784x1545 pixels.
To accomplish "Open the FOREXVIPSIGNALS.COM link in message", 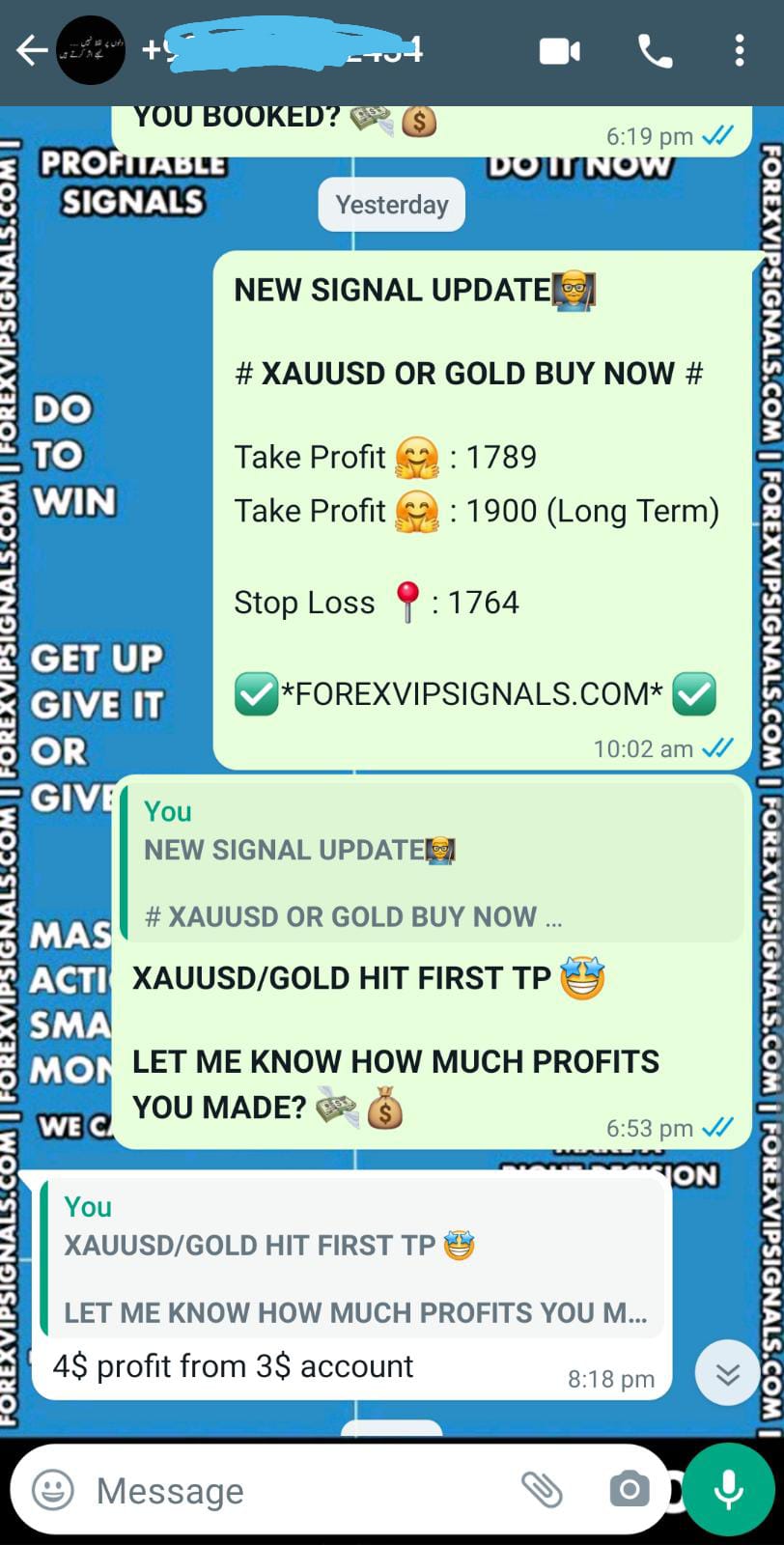I will tap(471, 694).
